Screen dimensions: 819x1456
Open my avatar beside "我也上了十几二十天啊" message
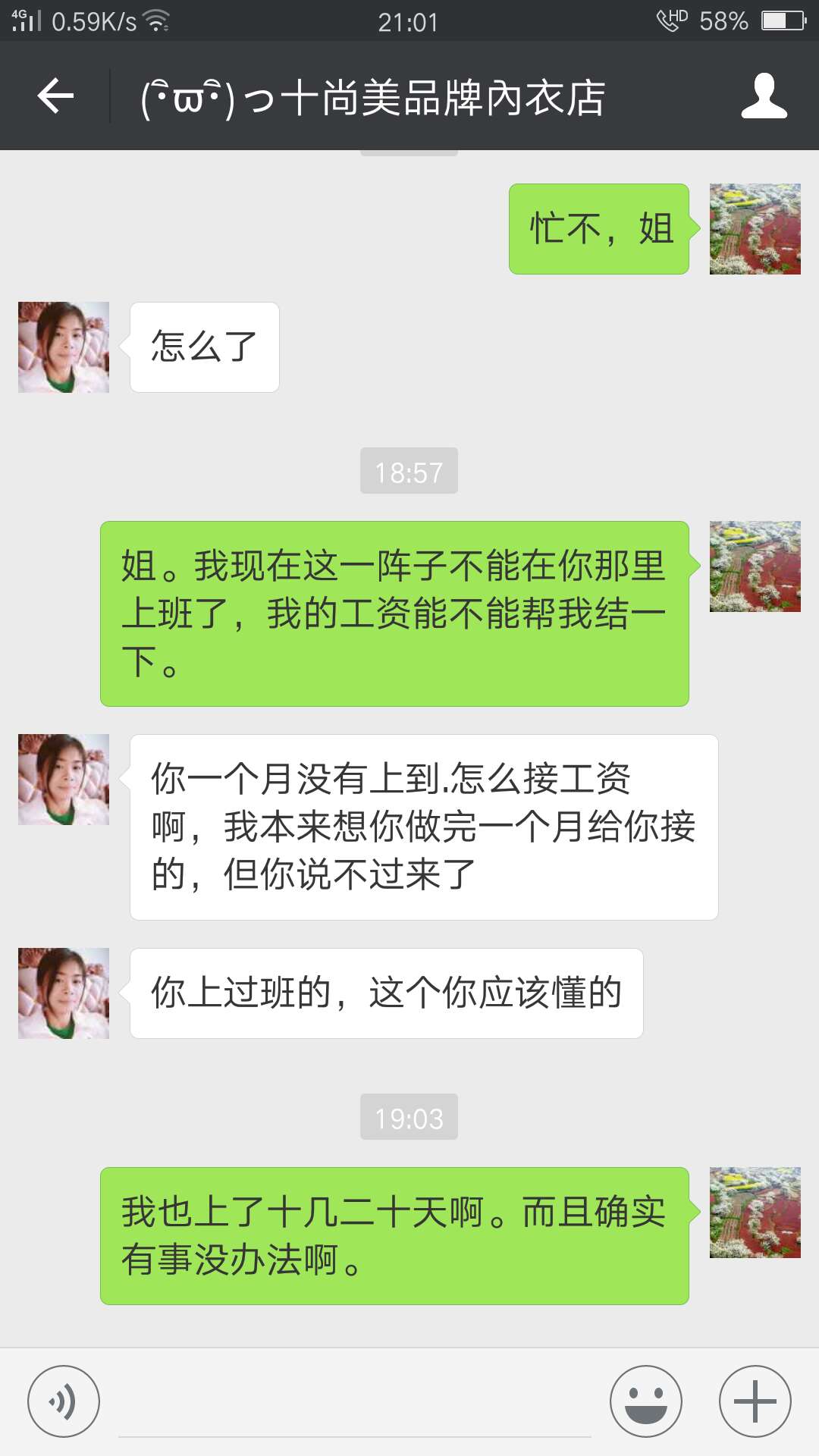[x=755, y=1213]
